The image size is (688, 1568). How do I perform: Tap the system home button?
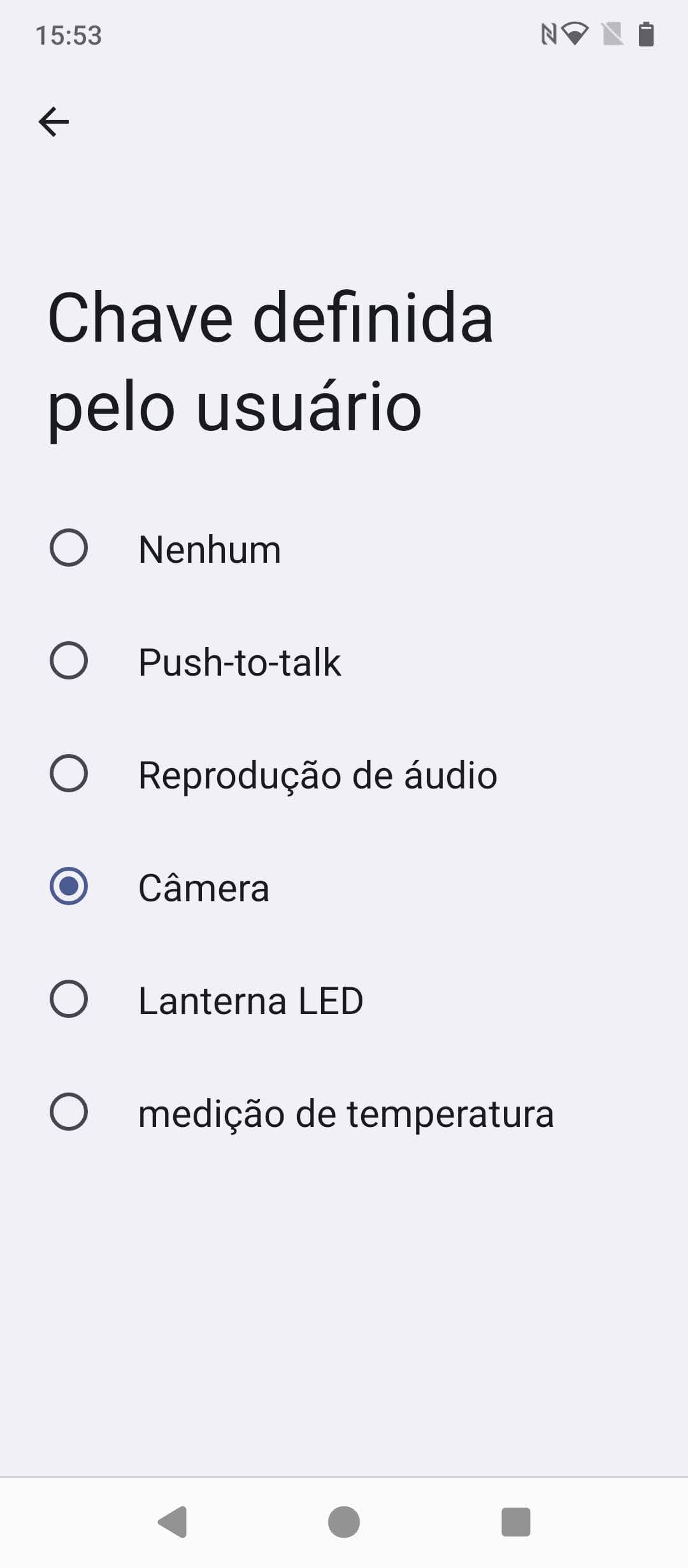[344, 1522]
